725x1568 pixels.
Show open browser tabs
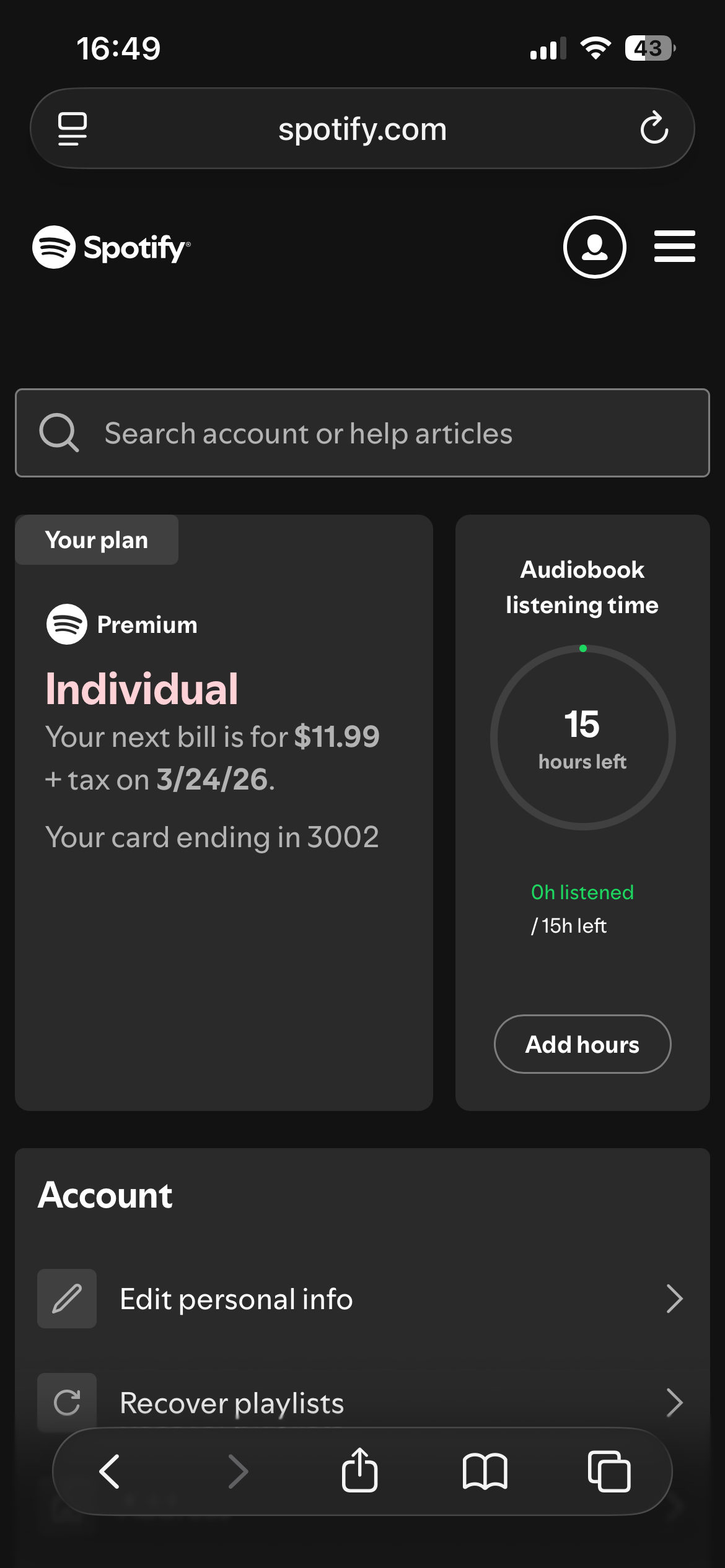click(x=609, y=1471)
